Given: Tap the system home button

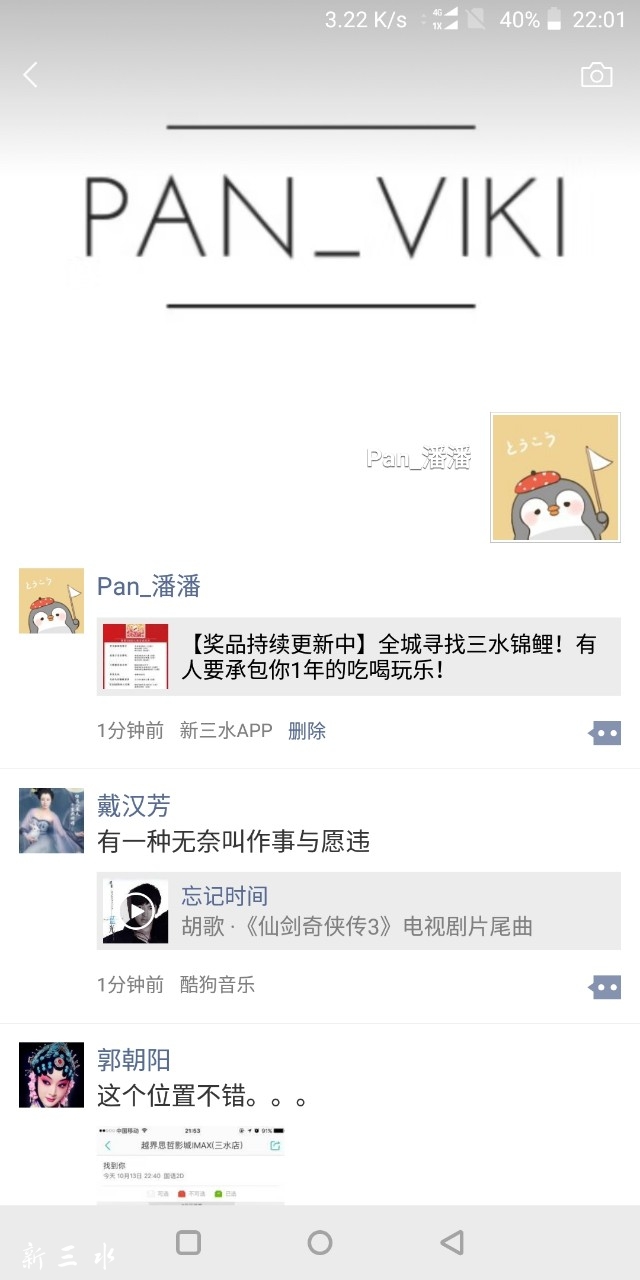Looking at the screenshot, I should 320,1242.
